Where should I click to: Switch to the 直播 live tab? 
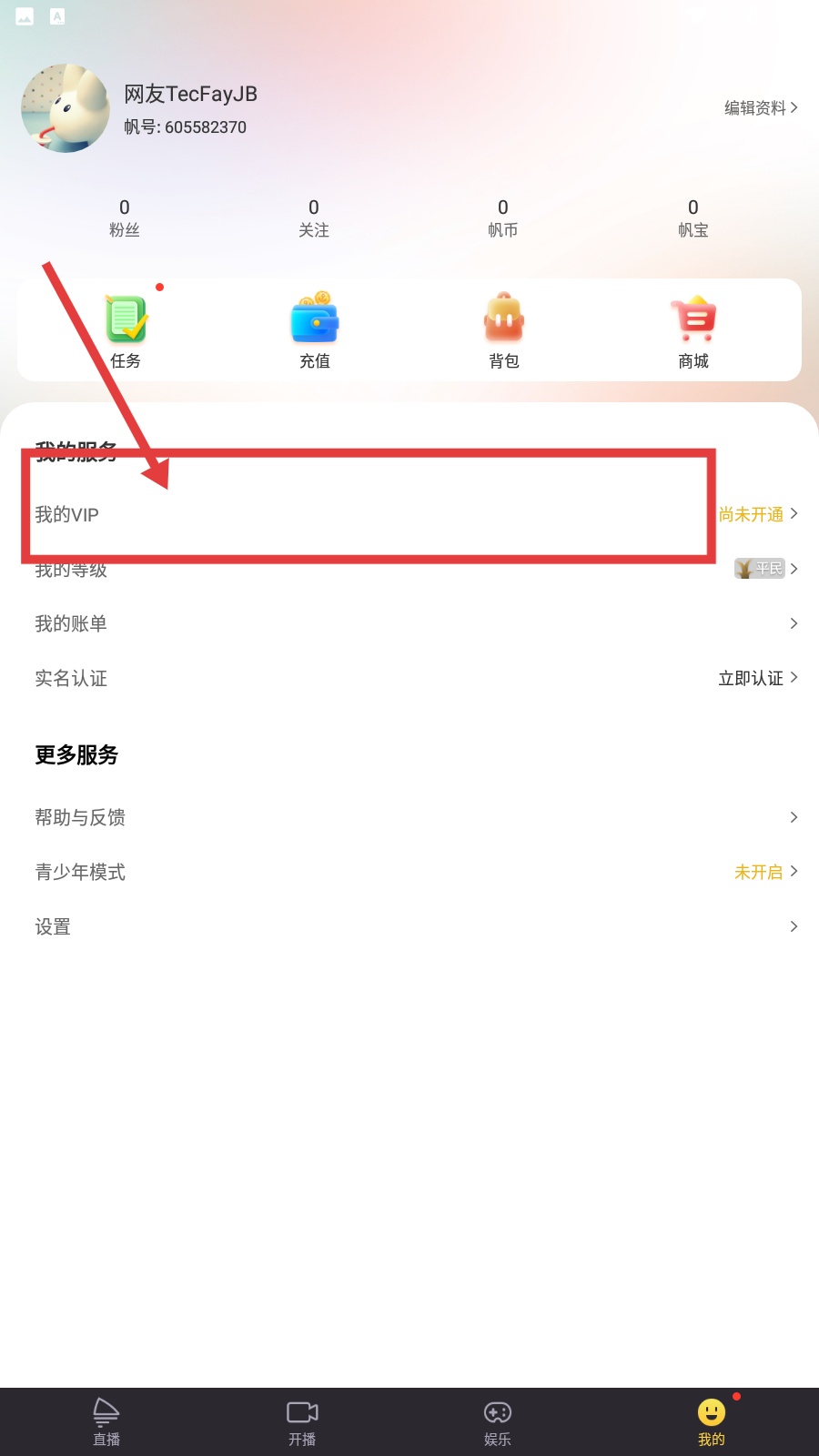pos(106,1421)
